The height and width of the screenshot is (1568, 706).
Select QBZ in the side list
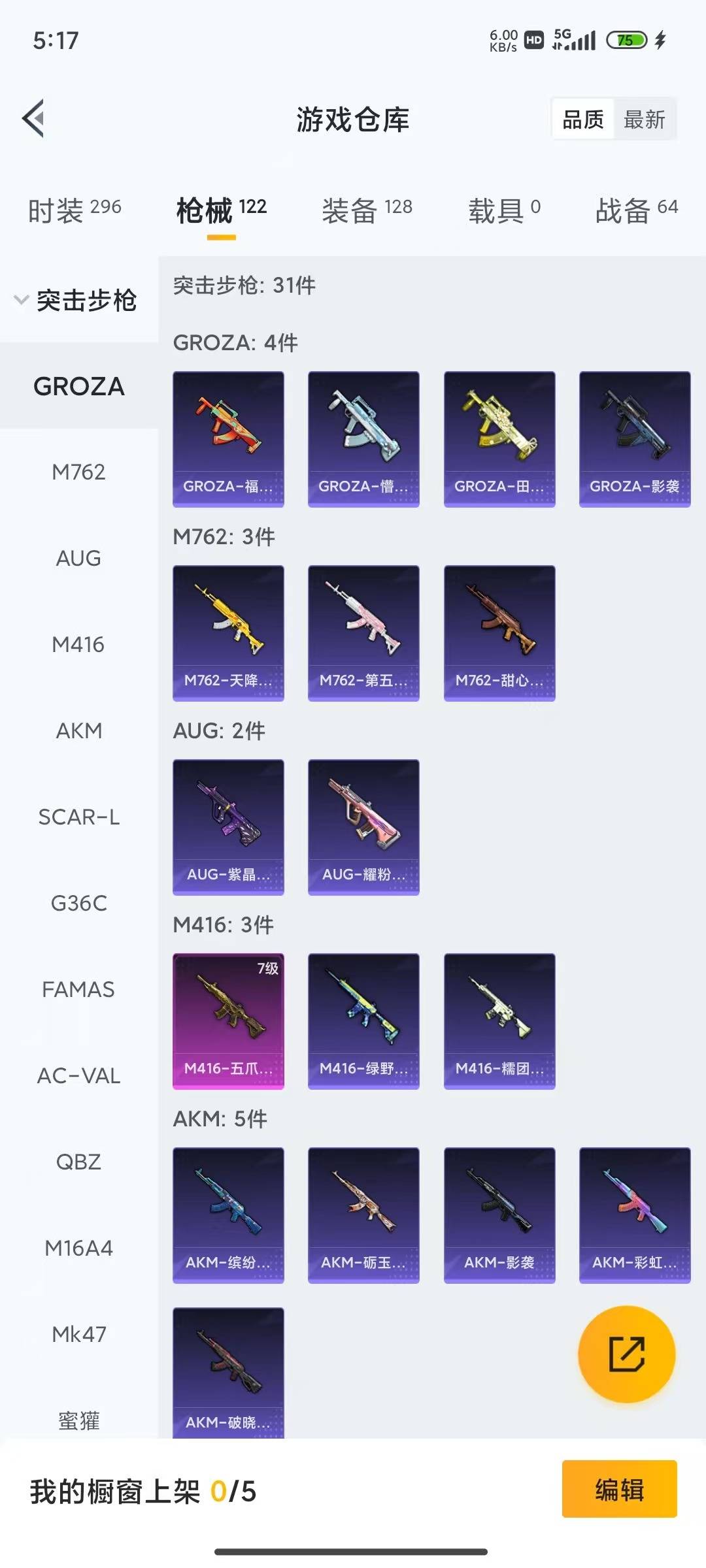coord(78,1162)
